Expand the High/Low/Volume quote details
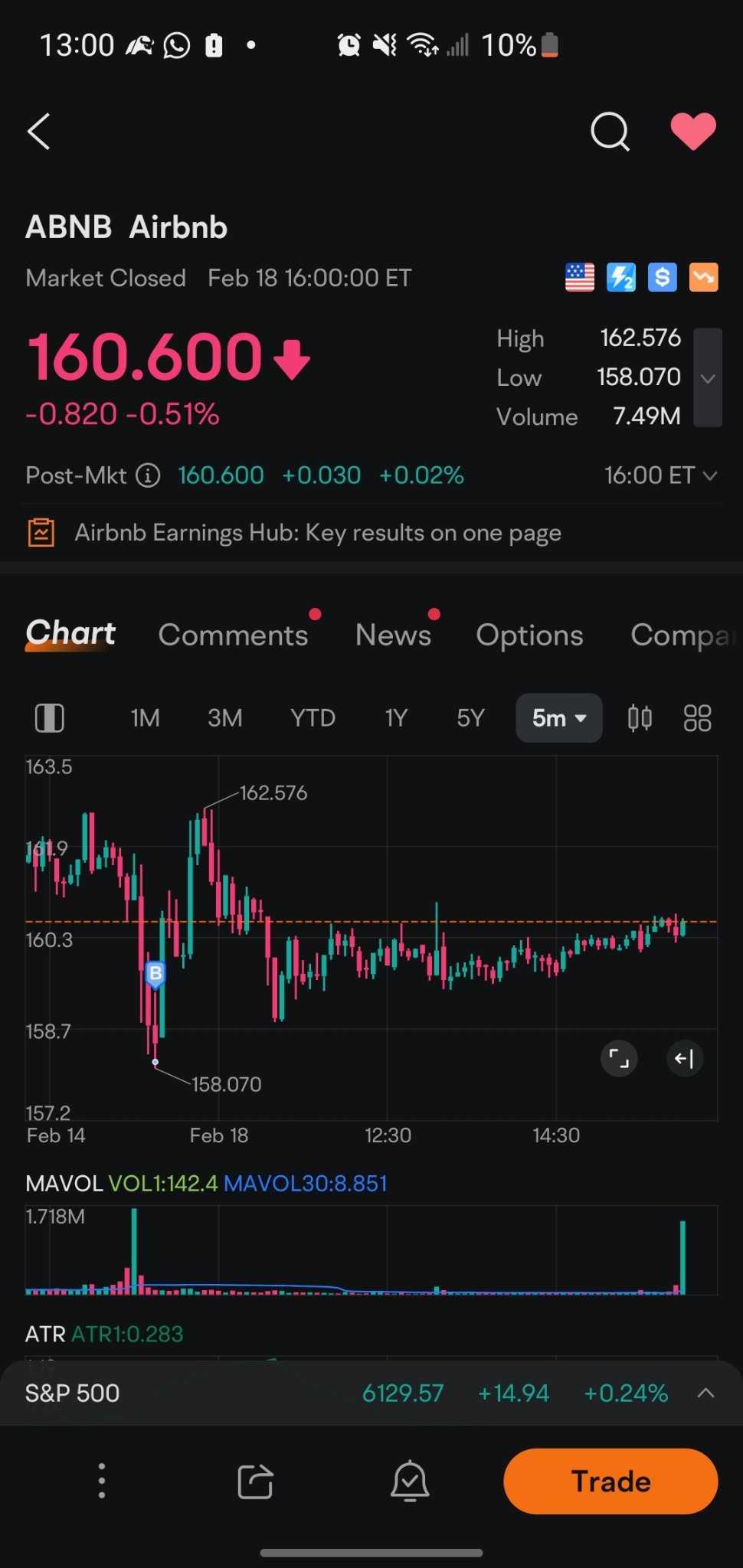 (708, 377)
